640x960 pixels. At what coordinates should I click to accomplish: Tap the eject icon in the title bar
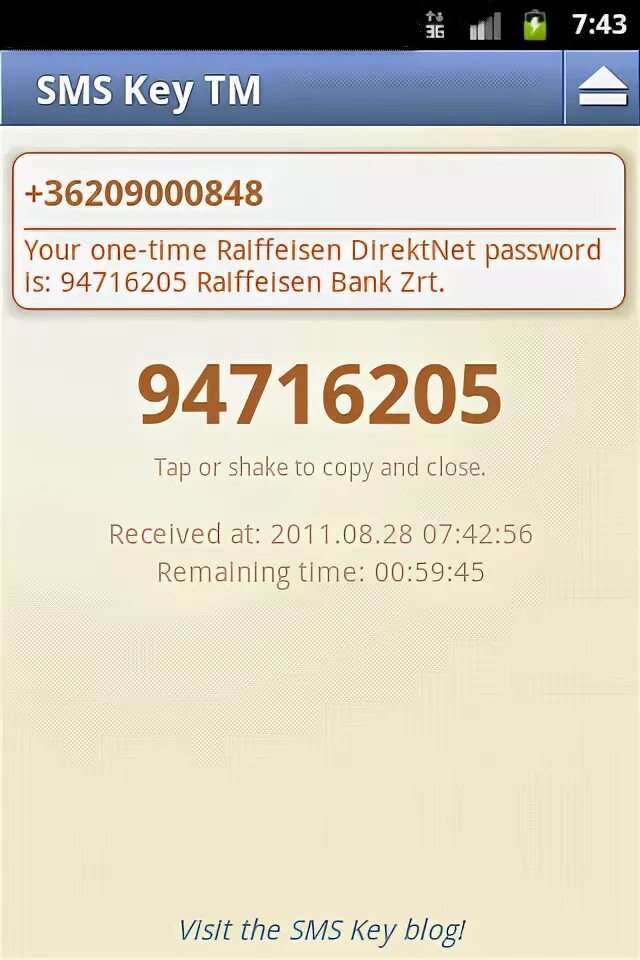tap(603, 89)
